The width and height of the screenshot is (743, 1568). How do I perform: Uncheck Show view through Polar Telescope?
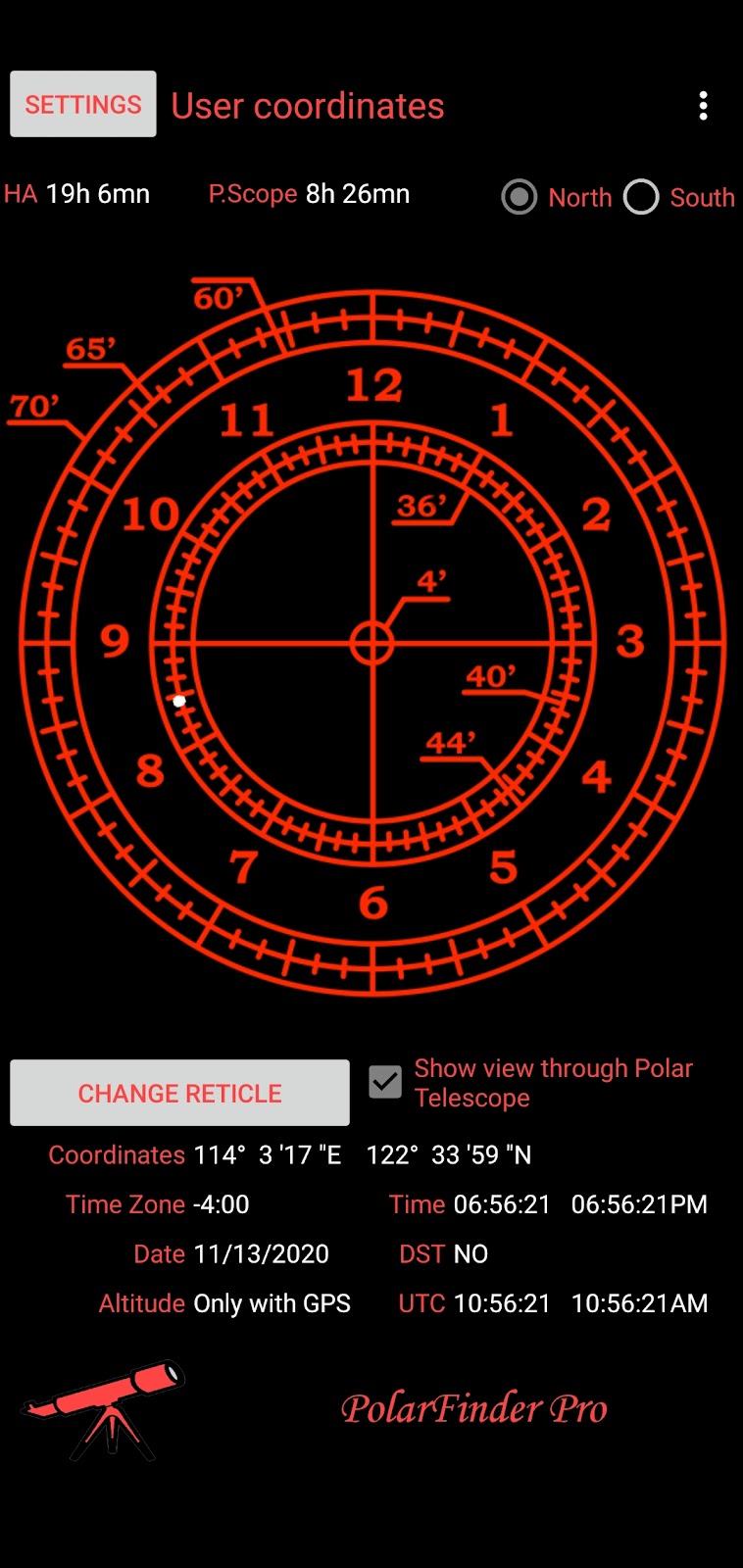385,1082
